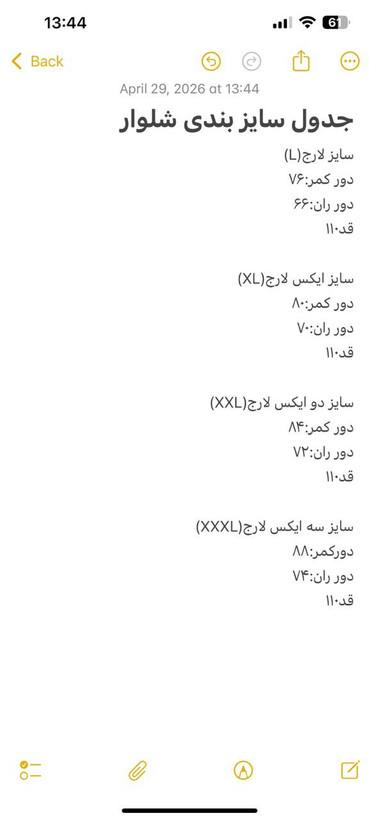This screenshot has width=379, height=820.
Task: Open the more options menu
Action: (350, 61)
